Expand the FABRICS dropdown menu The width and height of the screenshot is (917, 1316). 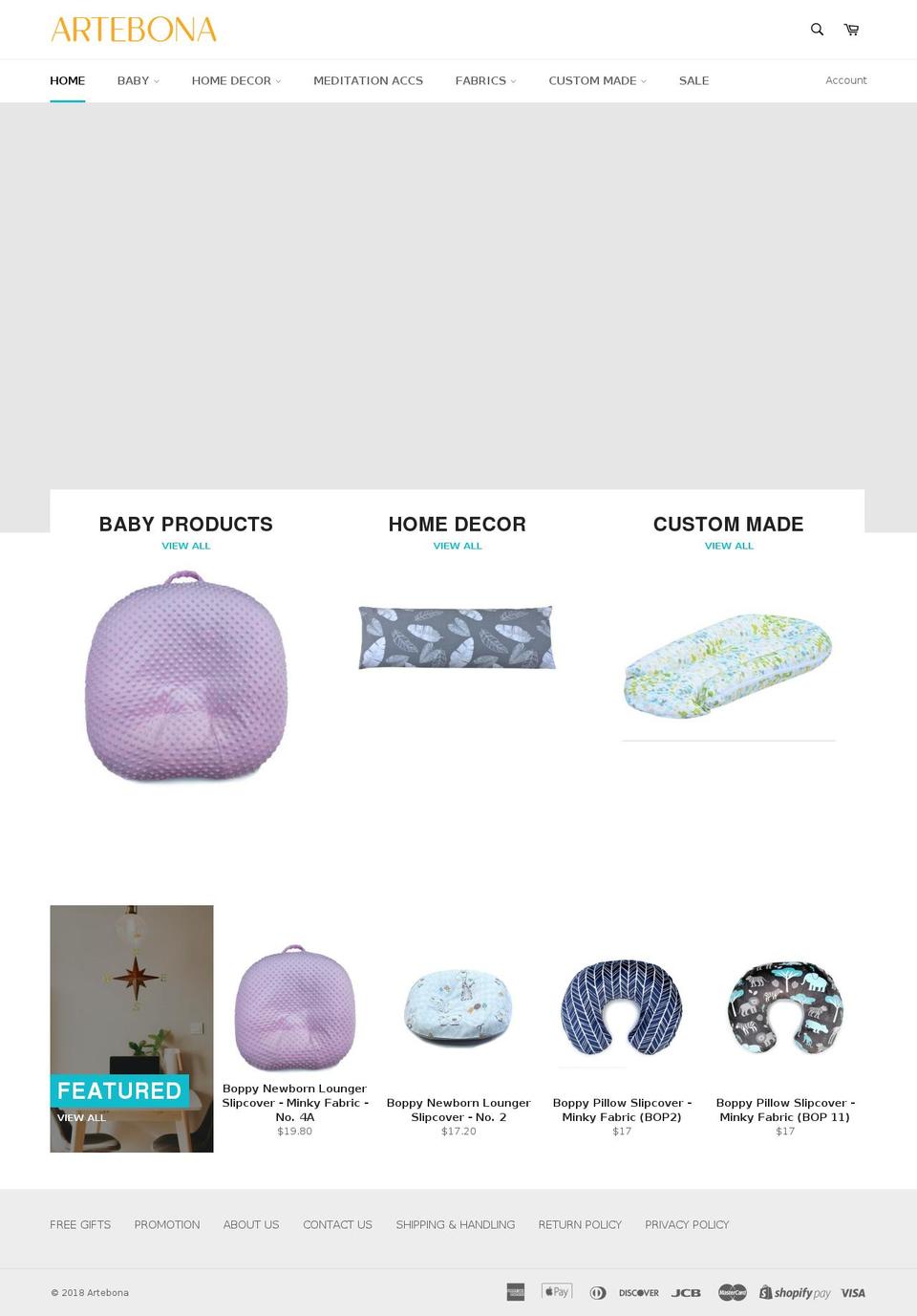point(485,81)
